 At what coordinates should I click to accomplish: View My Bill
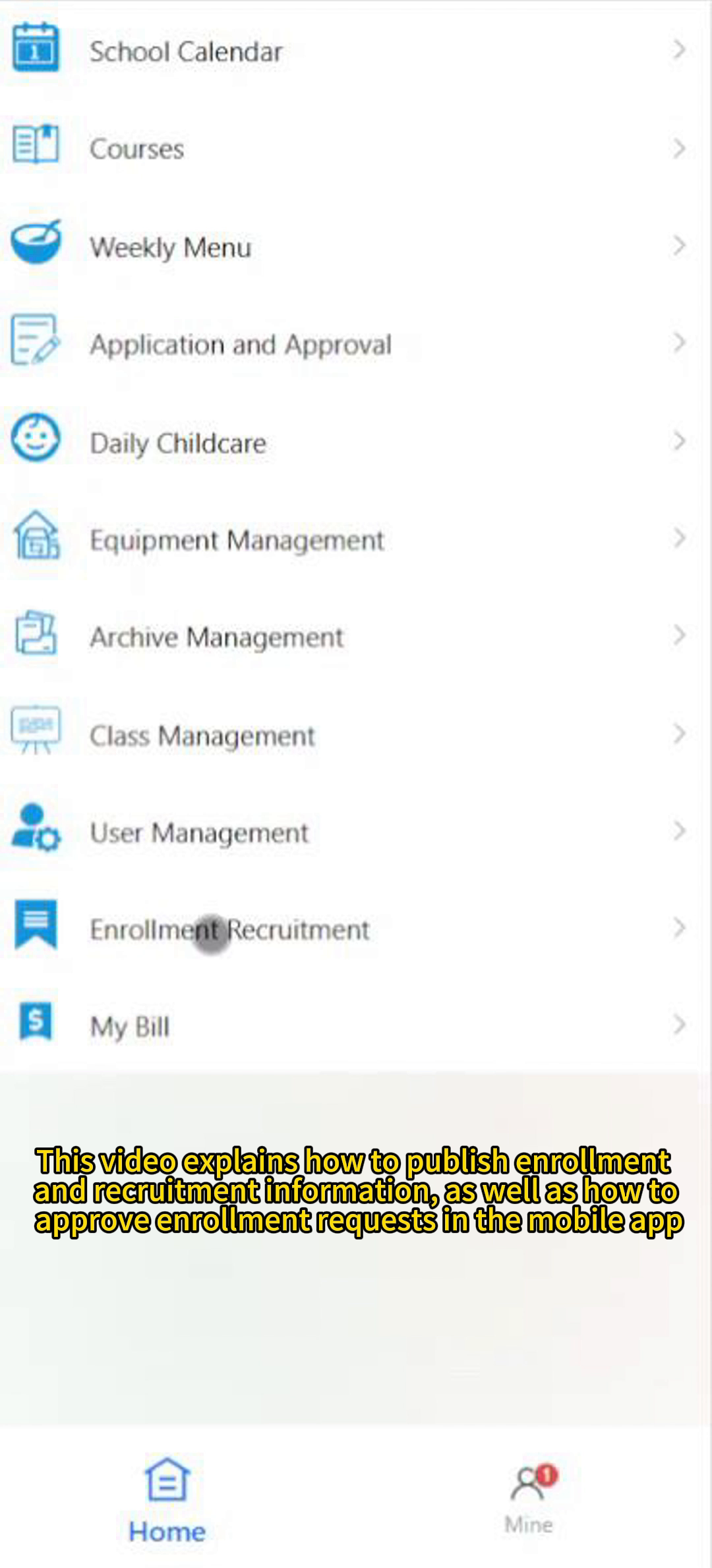pos(130,1027)
